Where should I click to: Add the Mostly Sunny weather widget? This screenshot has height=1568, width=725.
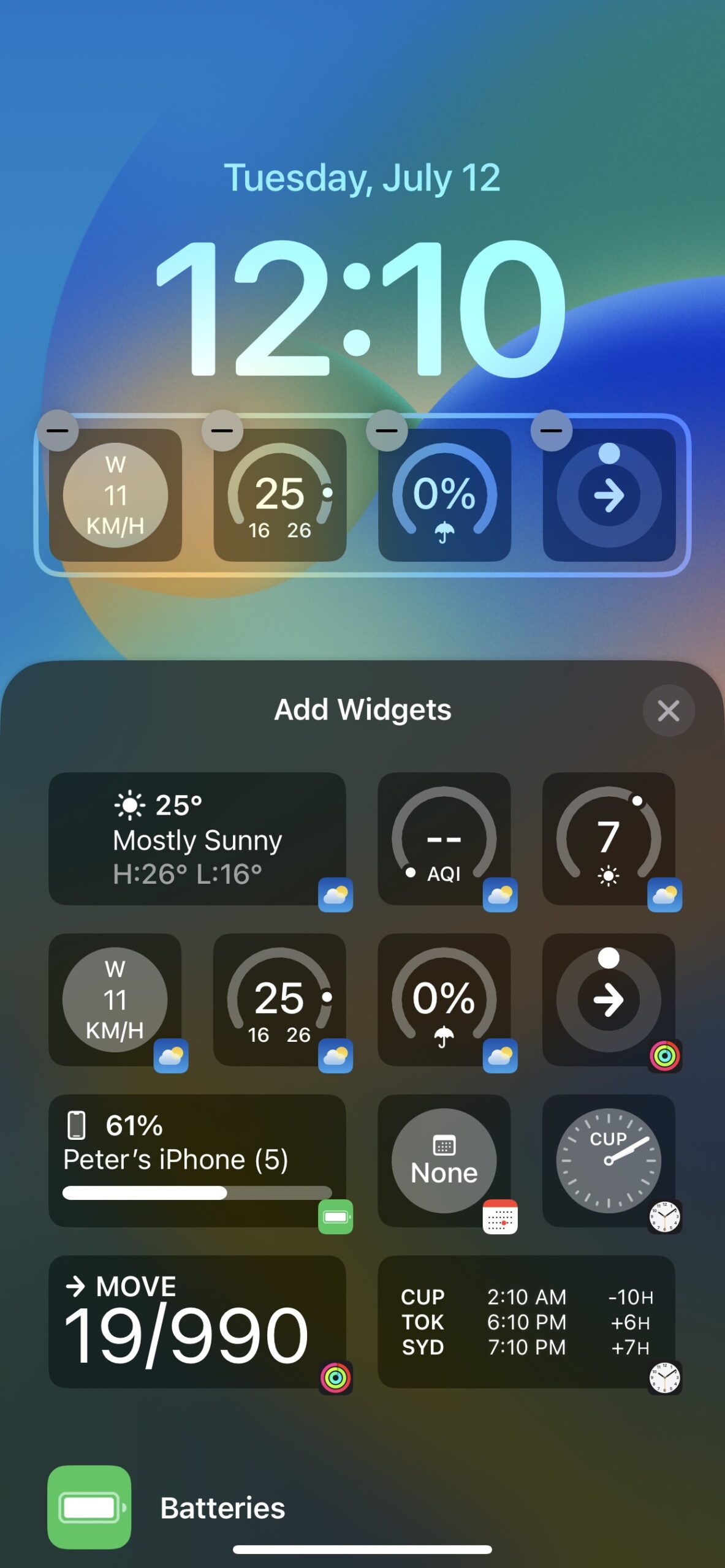coord(197,839)
